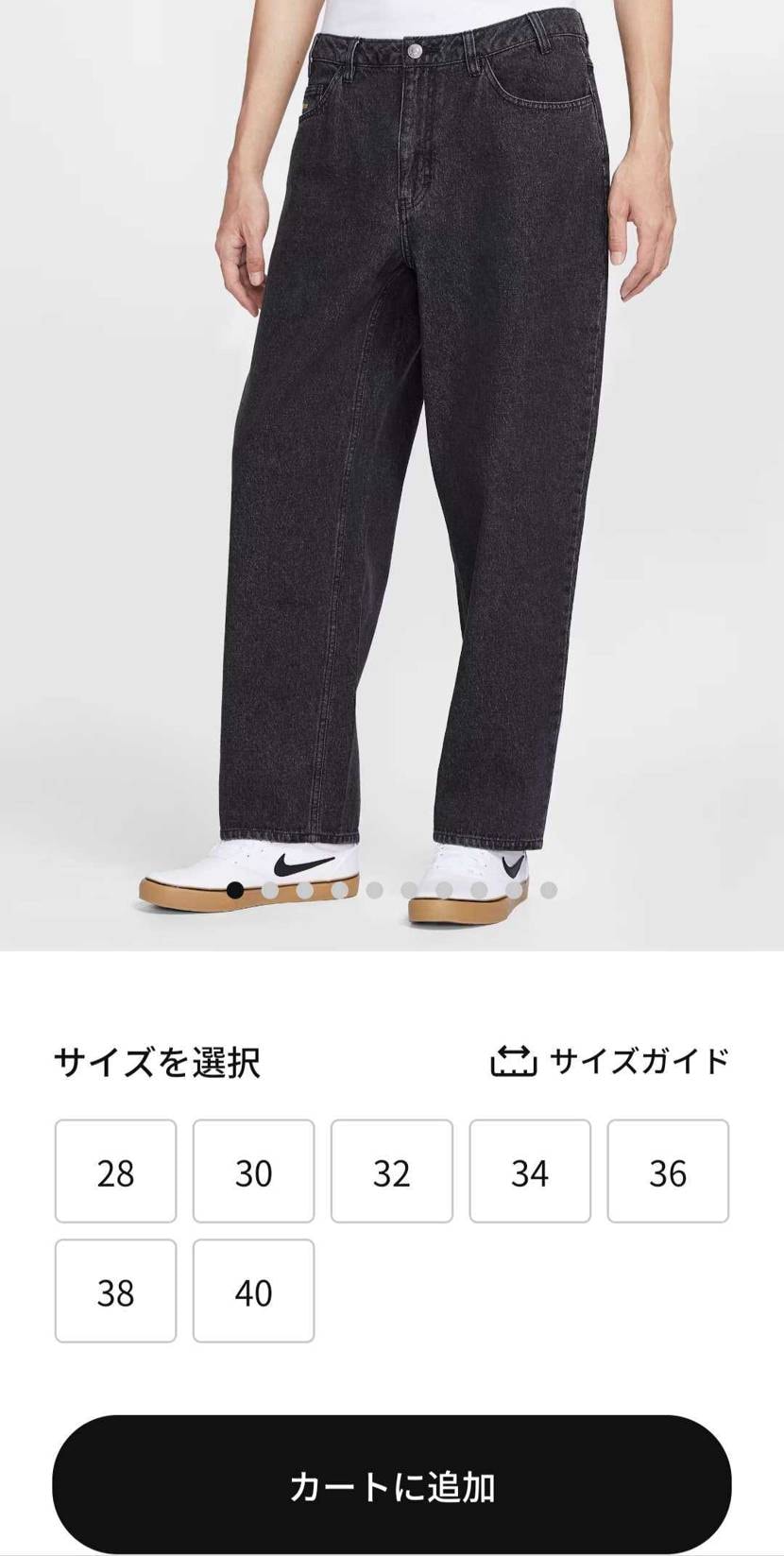Screen dimensions: 784x1556
Task: Click the size guide exchange arrows icon
Action: click(515, 1062)
